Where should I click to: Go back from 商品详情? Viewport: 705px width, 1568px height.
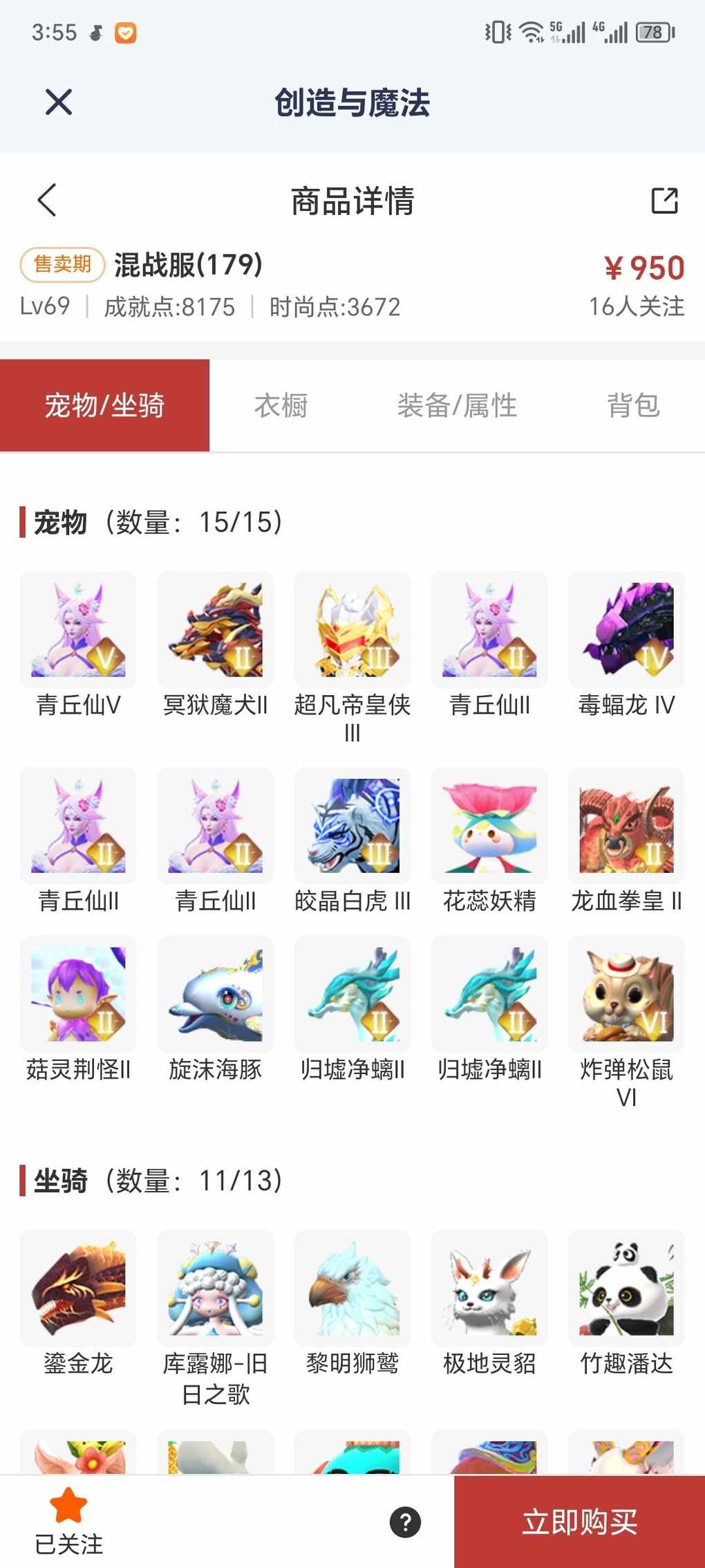pyautogui.click(x=47, y=201)
